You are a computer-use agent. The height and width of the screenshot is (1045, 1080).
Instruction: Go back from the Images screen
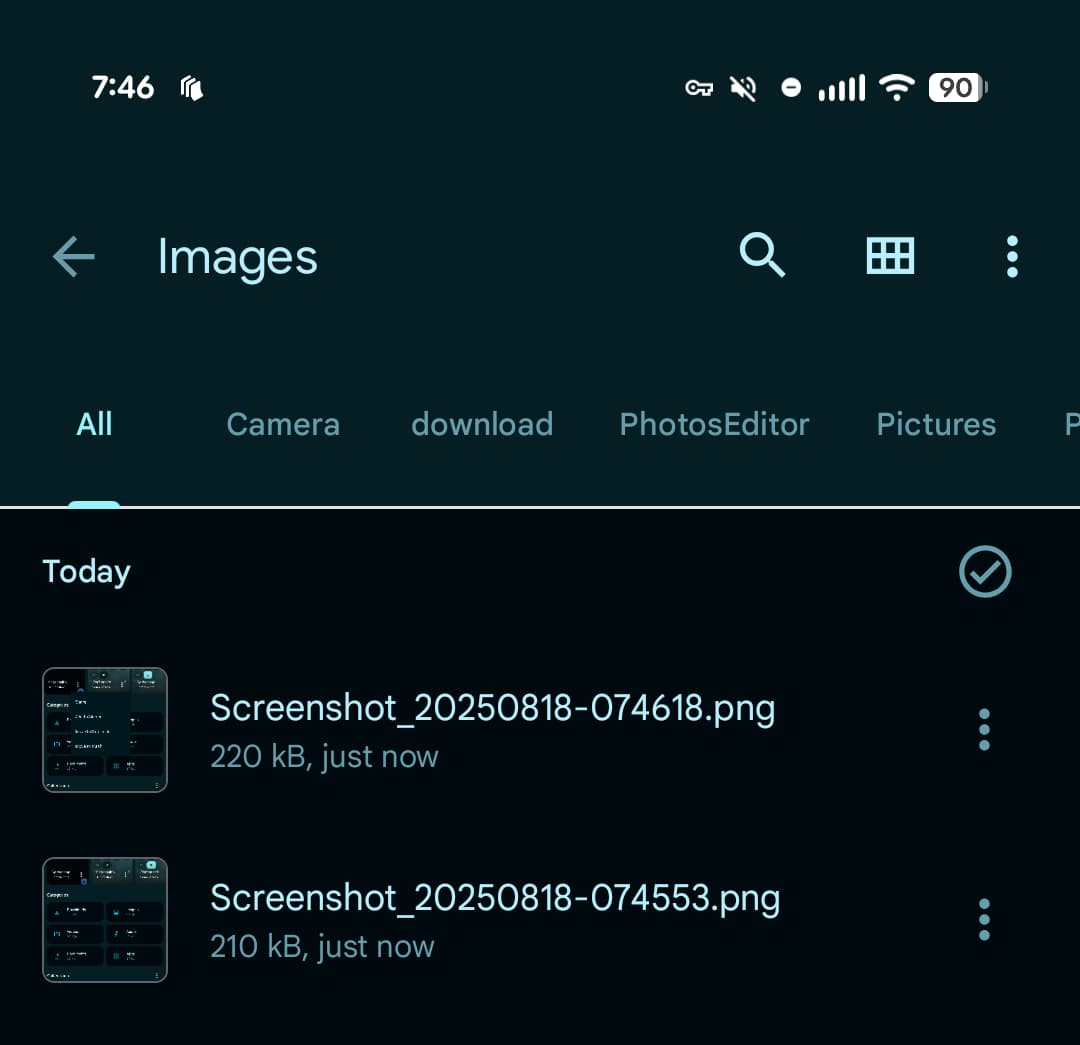[x=73, y=257]
